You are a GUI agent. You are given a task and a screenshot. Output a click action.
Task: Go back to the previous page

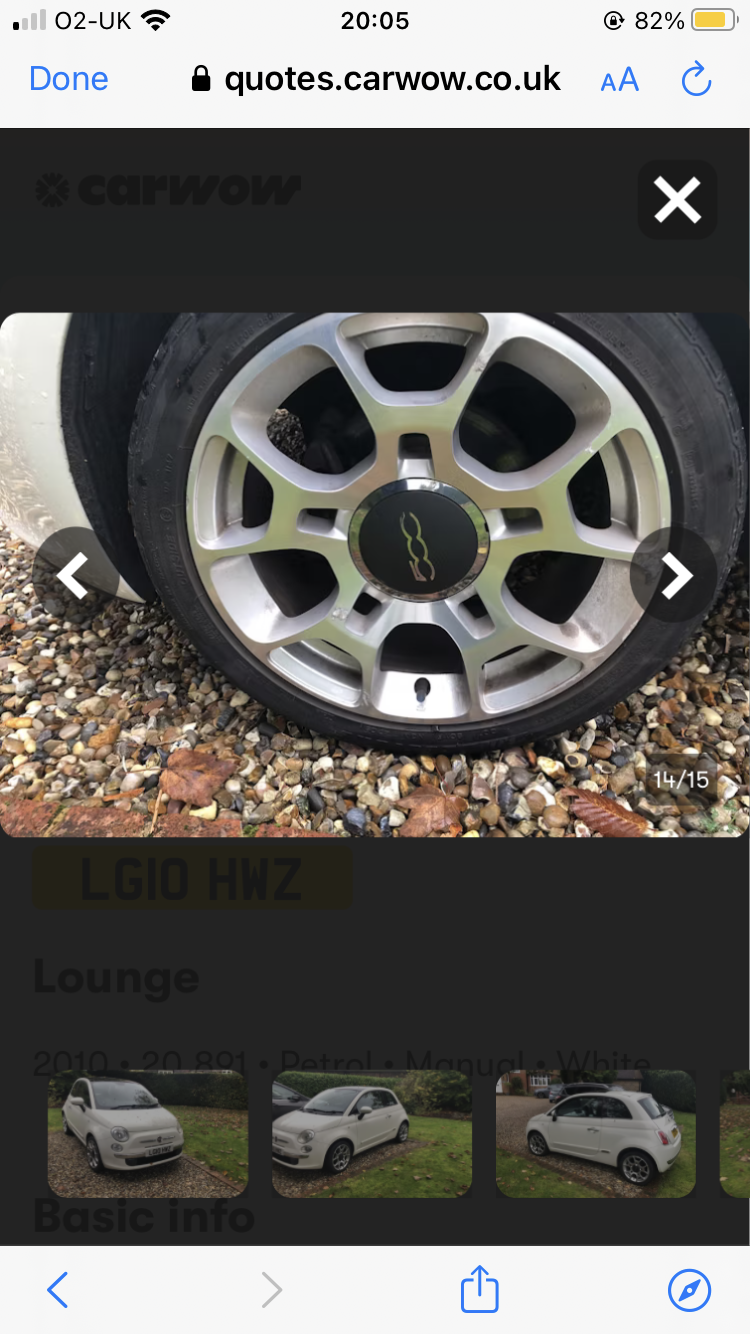coord(58,1290)
